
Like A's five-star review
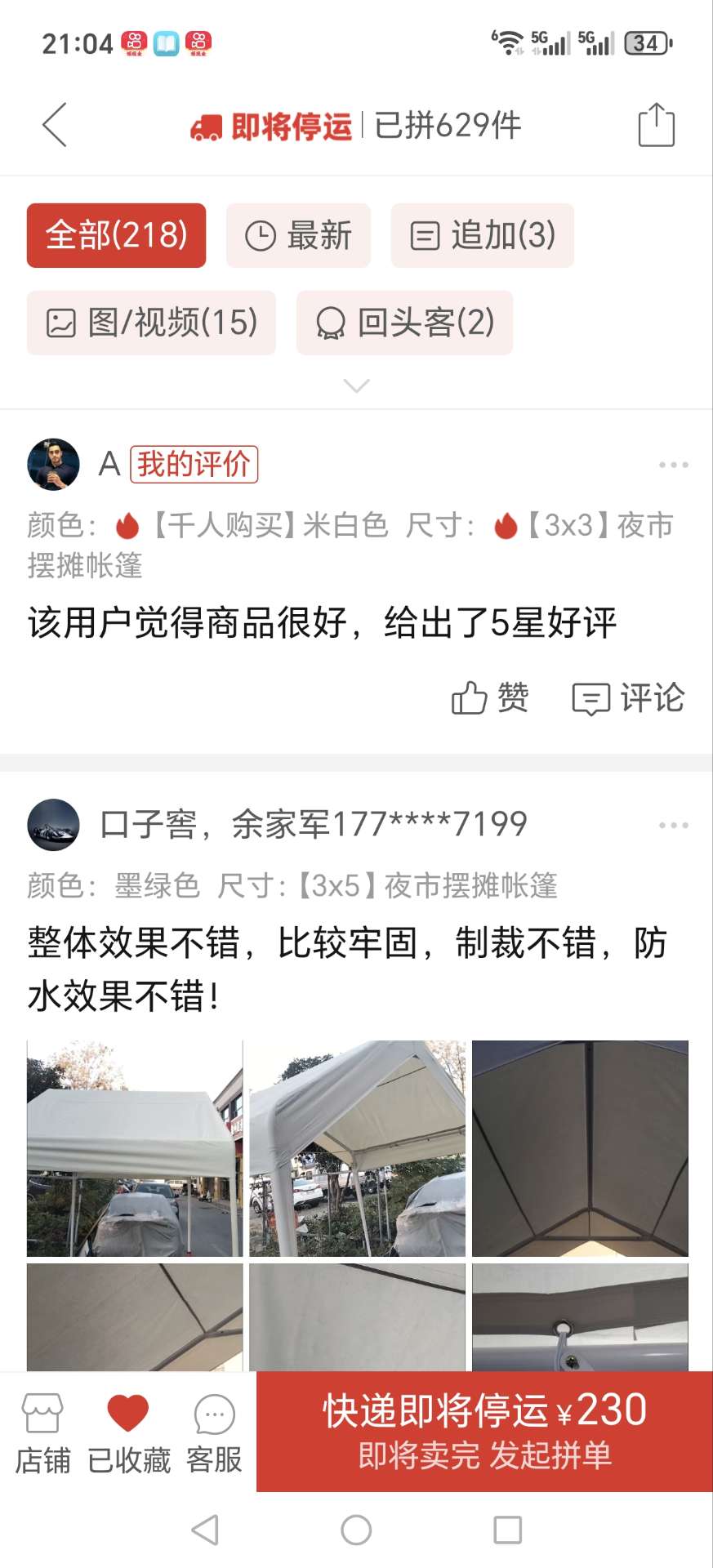490,699
